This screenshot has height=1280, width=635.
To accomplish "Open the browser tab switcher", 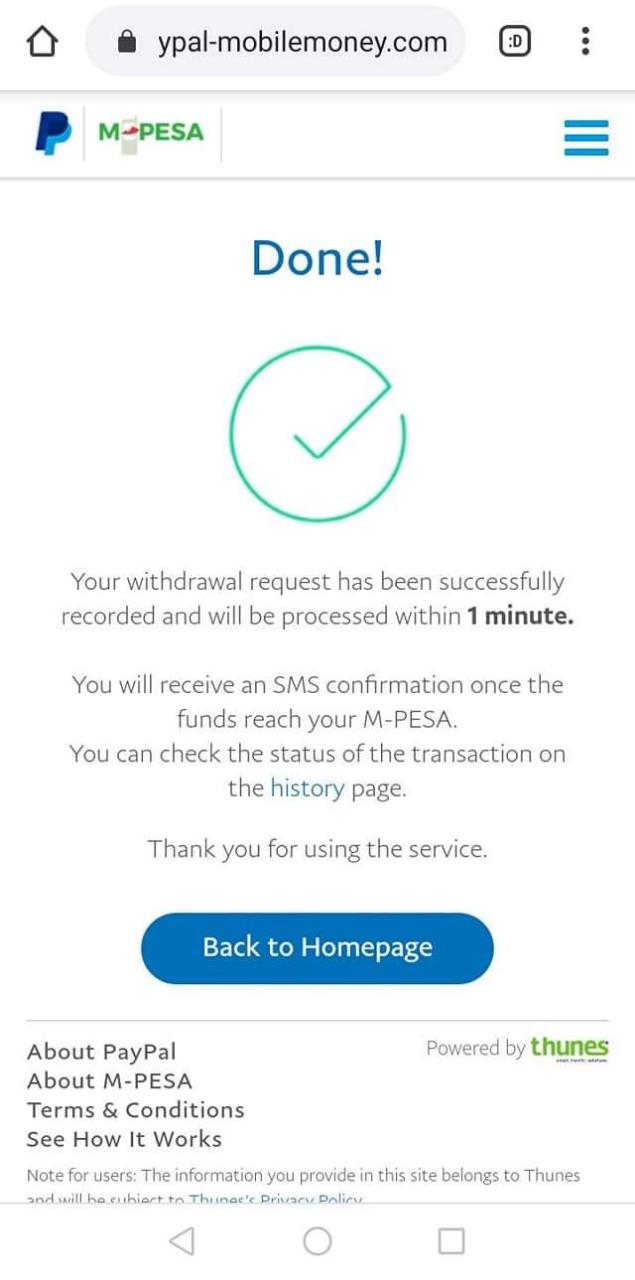I will point(515,41).
